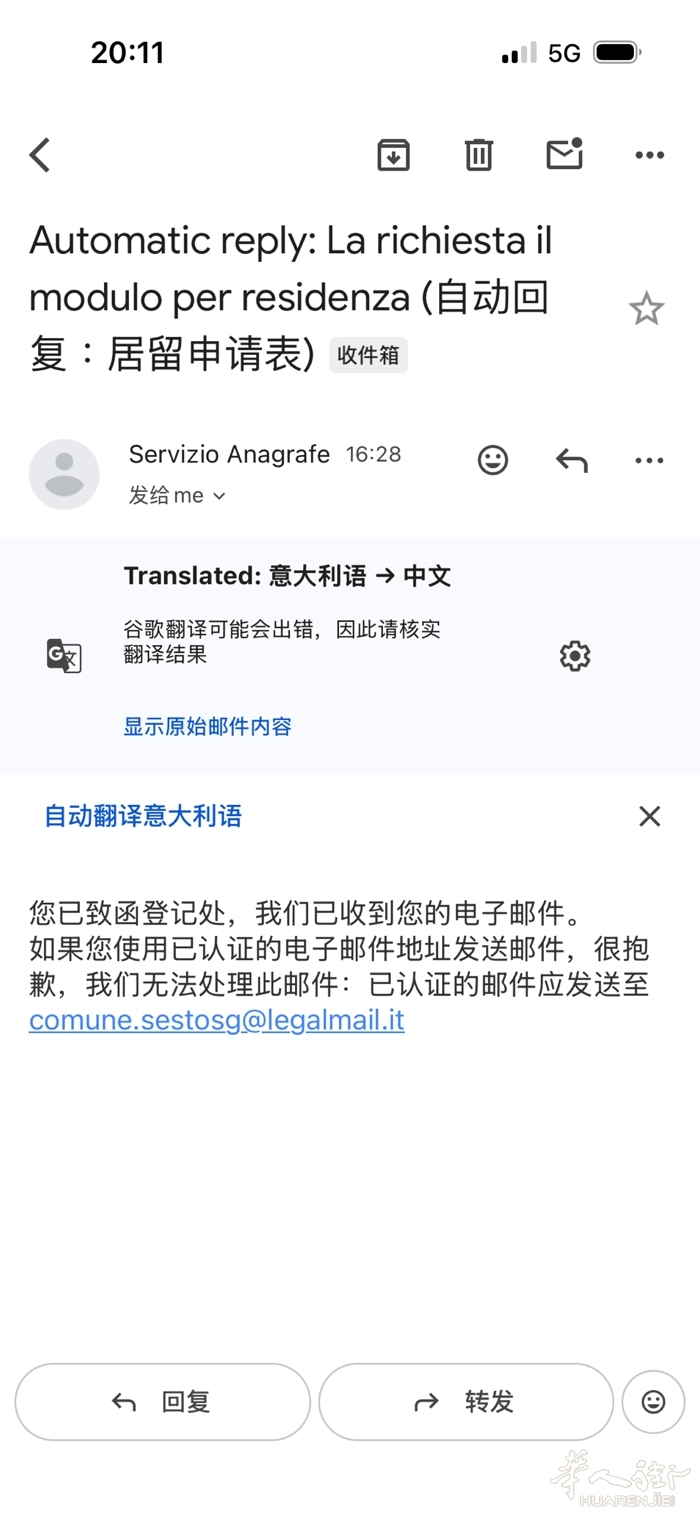Viewport: 700px width, 1516px height.
Task: Star this email
Action: coord(646,309)
